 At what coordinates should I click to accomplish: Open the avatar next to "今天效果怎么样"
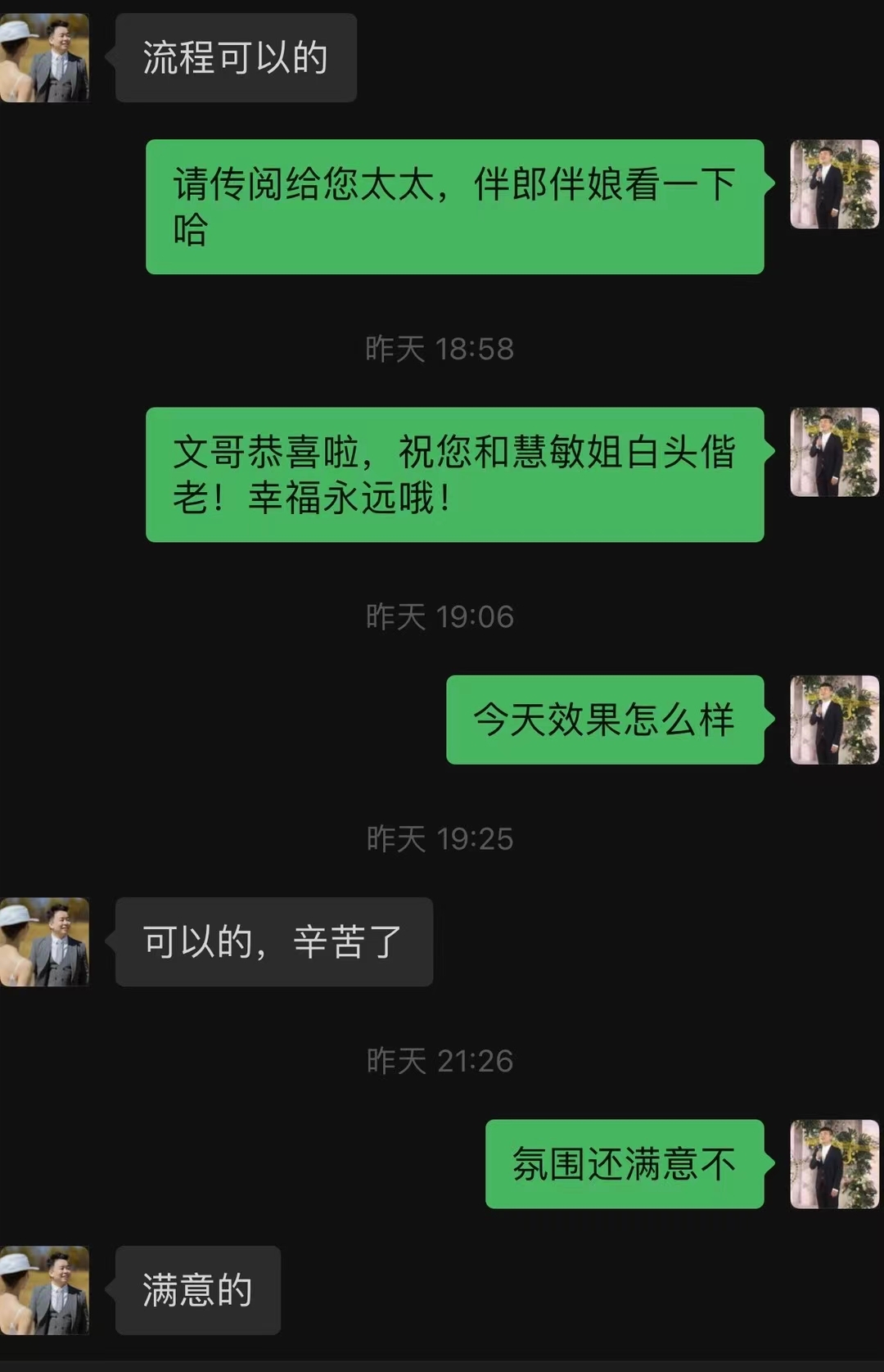(834, 720)
